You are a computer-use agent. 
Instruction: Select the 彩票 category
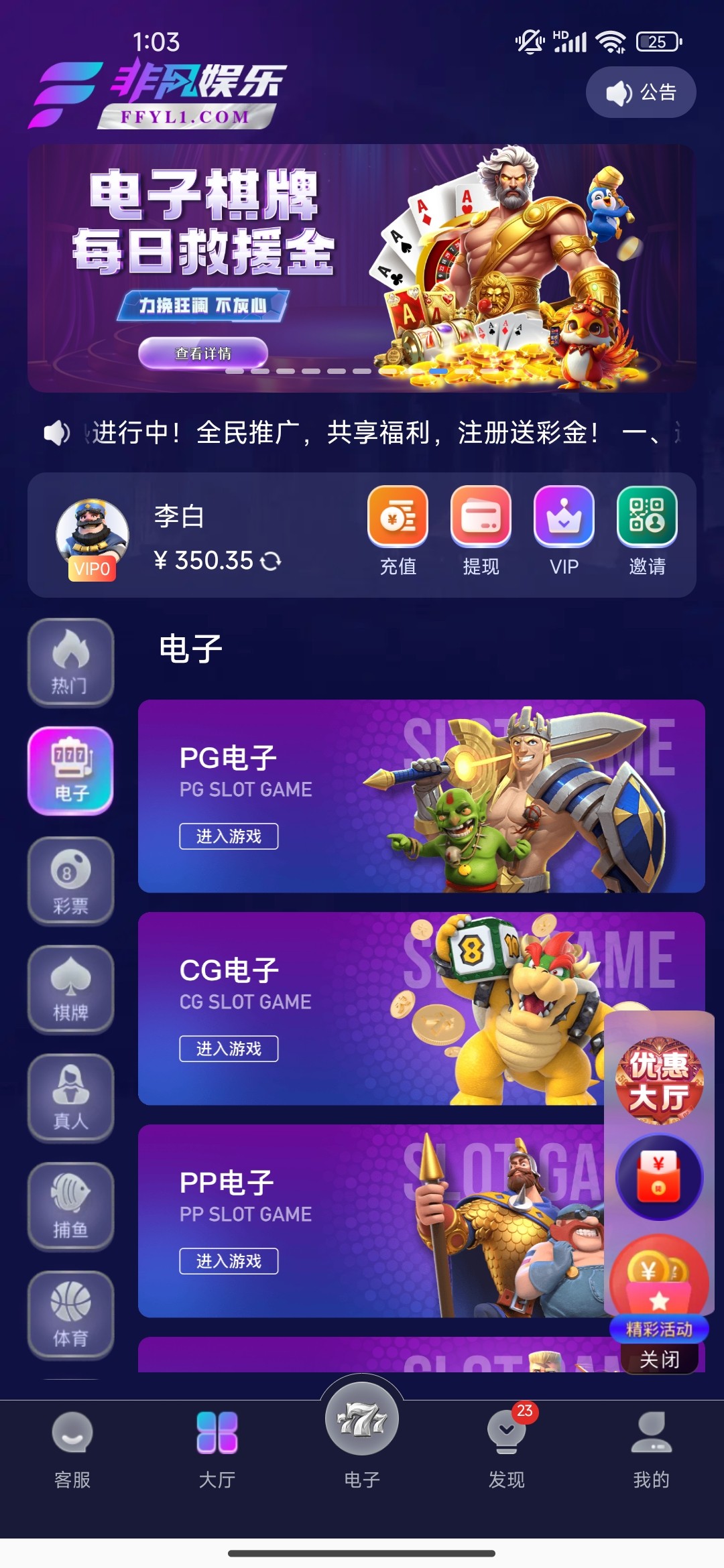coord(70,881)
